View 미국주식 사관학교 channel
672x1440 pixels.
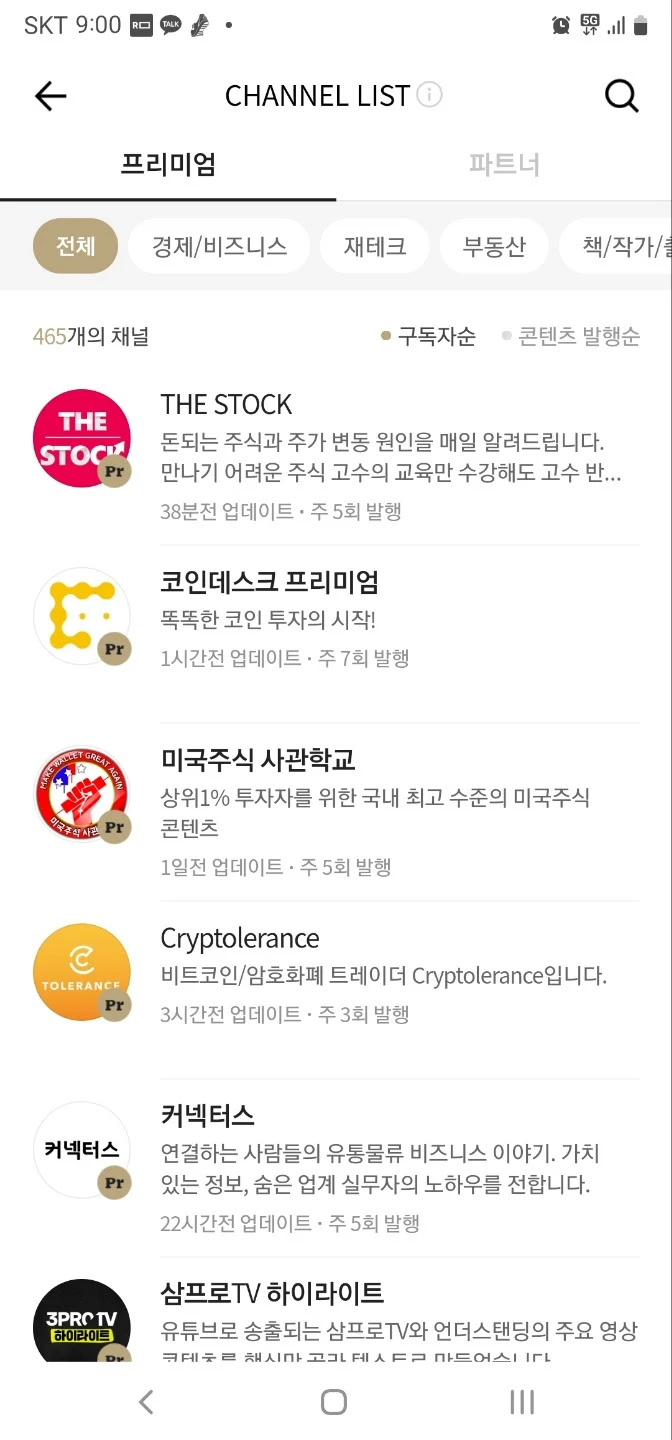336,812
